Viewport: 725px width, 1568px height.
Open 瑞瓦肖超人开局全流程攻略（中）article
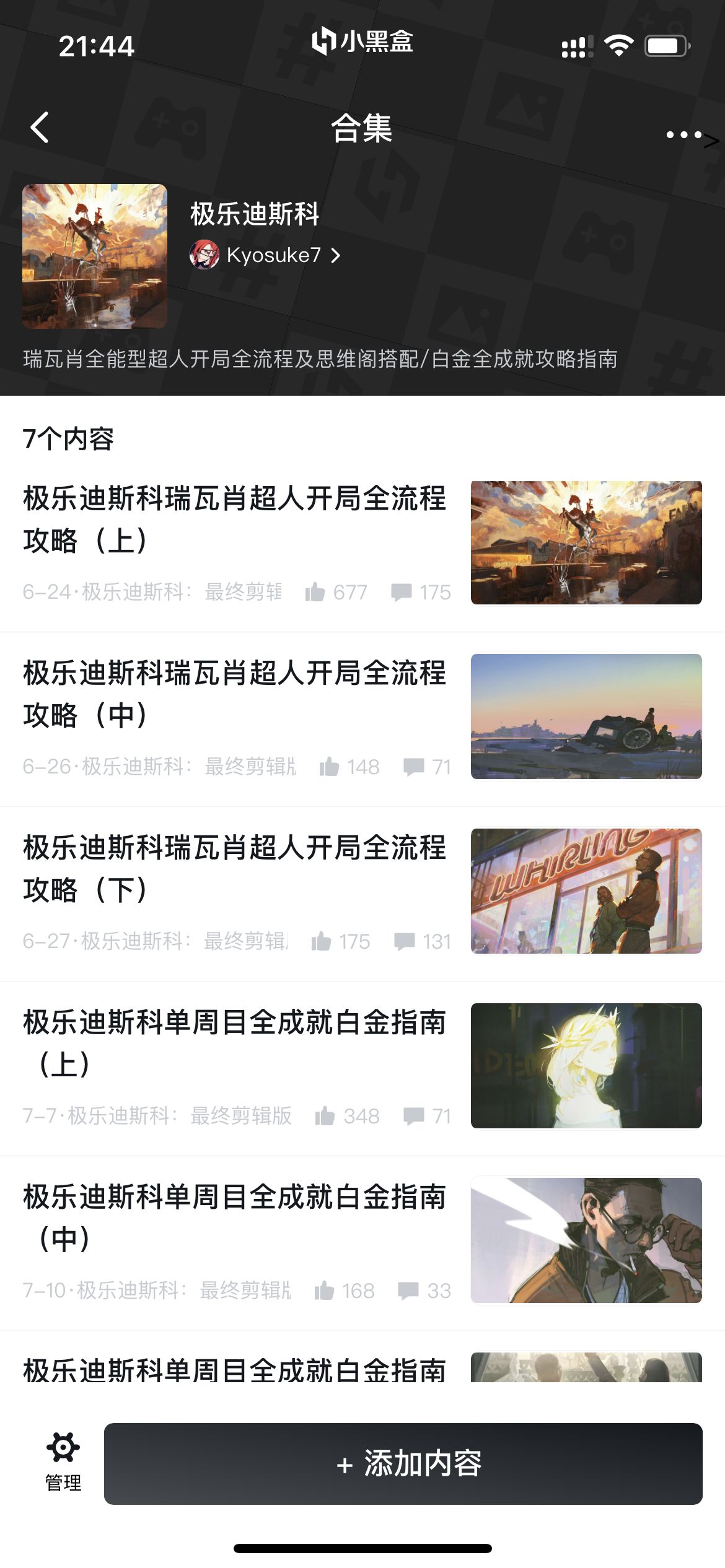click(x=234, y=694)
